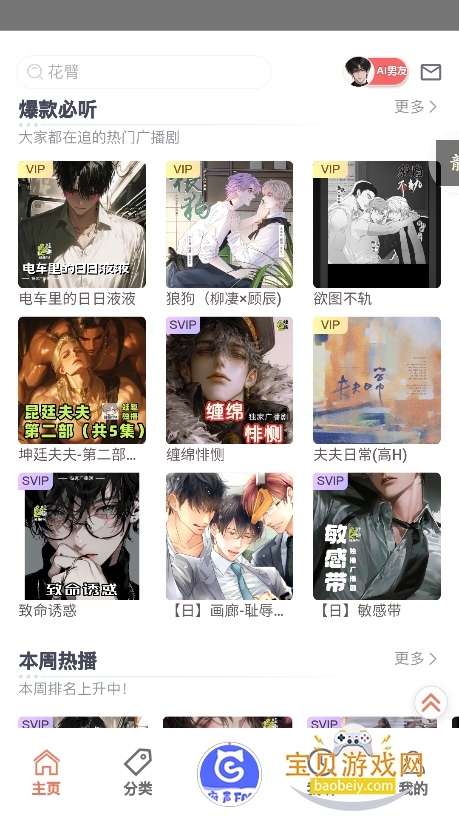Open the mail inbox icon
The height and width of the screenshot is (816, 459).
pyautogui.click(x=431, y=72)
